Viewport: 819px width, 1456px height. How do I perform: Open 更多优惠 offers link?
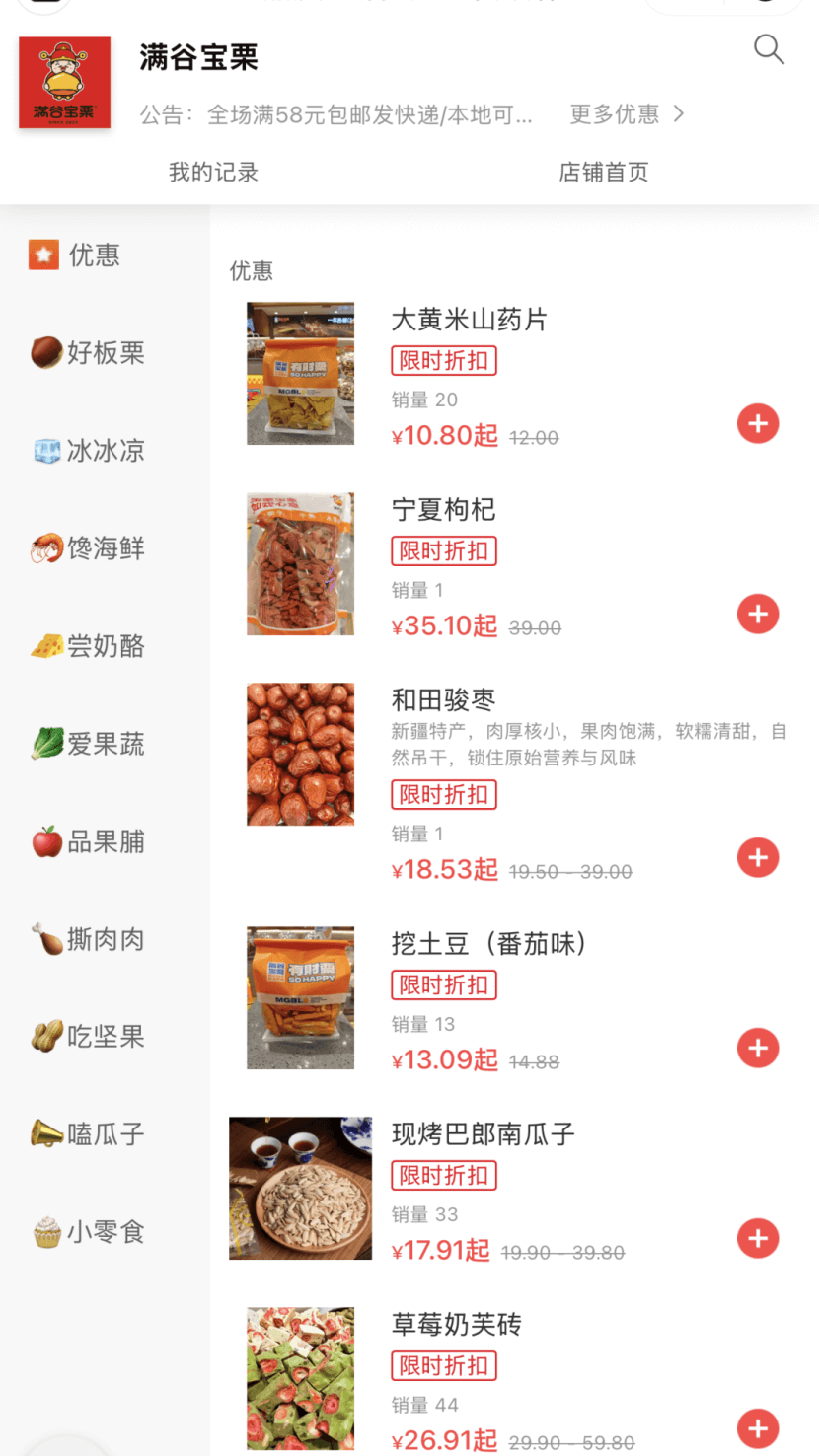627,114
